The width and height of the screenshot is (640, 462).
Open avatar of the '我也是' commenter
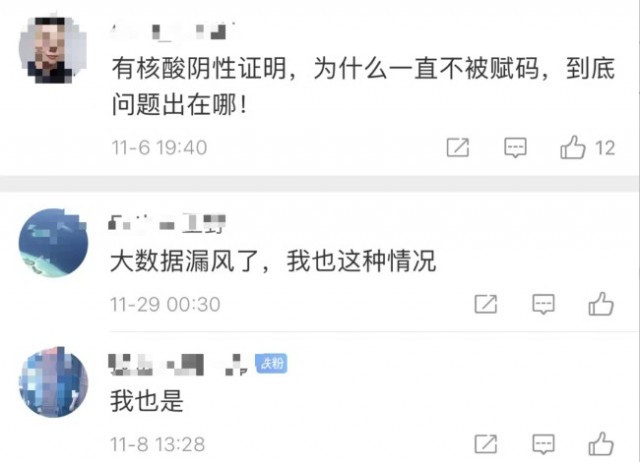click(x=54, y=383)
